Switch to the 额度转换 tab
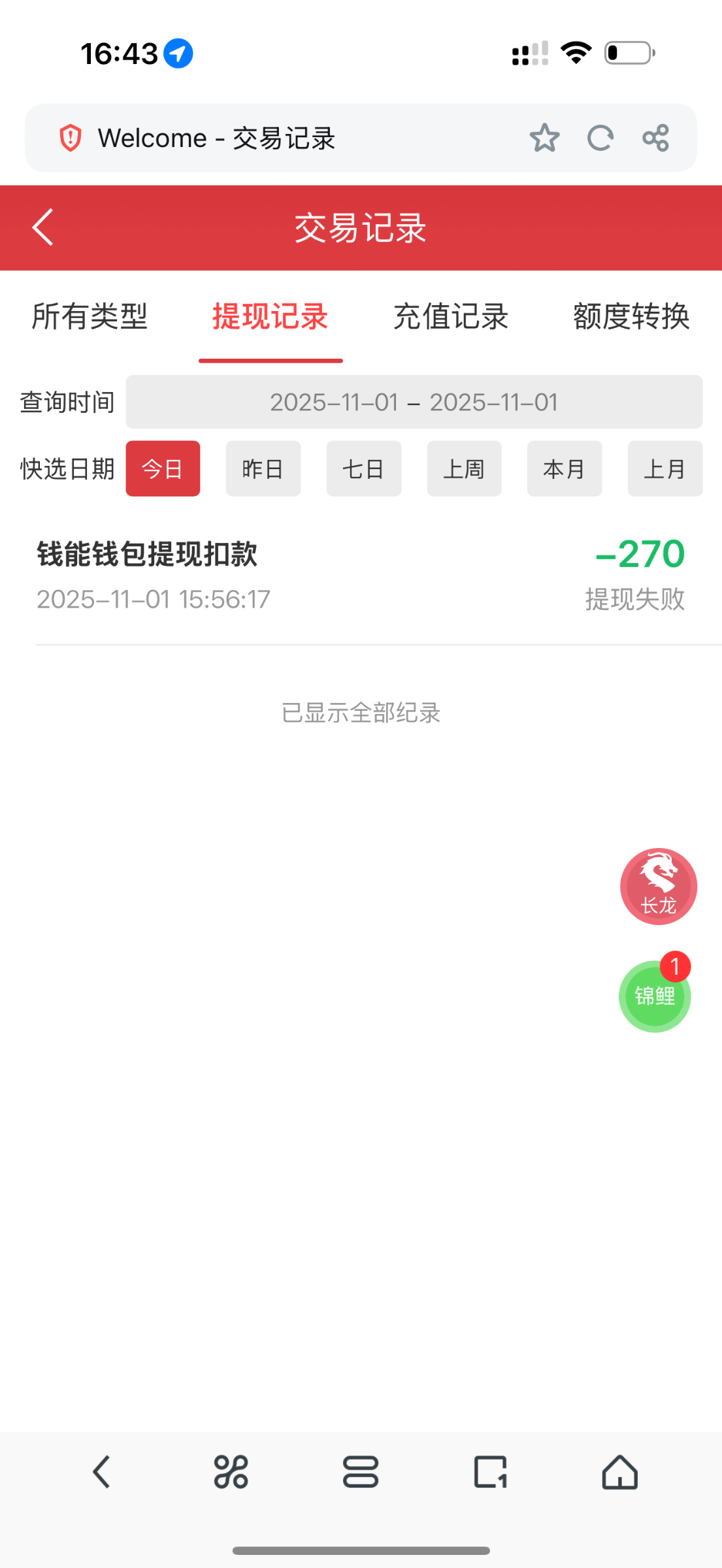 631,316
